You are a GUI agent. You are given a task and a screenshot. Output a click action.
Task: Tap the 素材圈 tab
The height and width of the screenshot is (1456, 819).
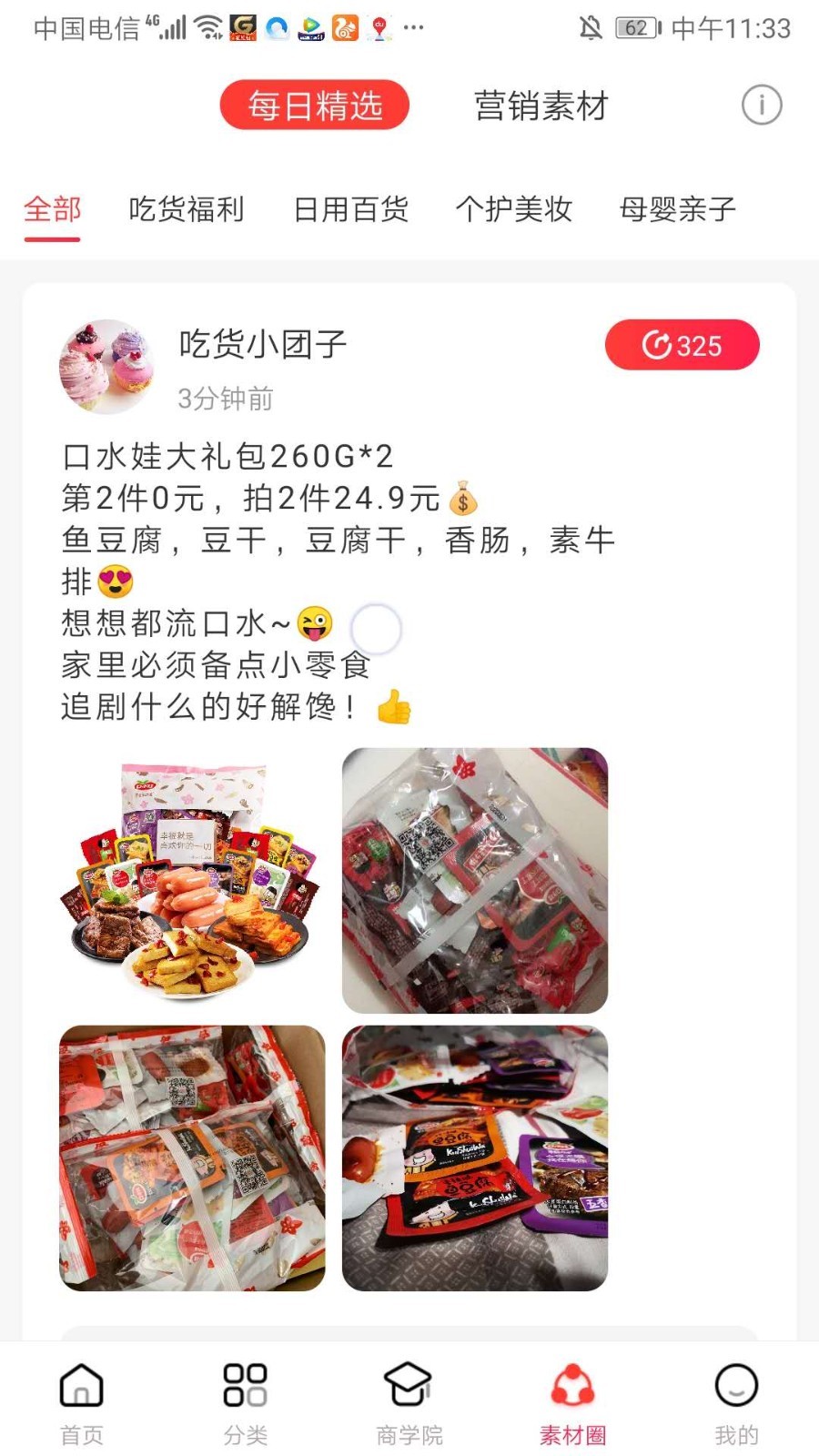coord(572,1402)
